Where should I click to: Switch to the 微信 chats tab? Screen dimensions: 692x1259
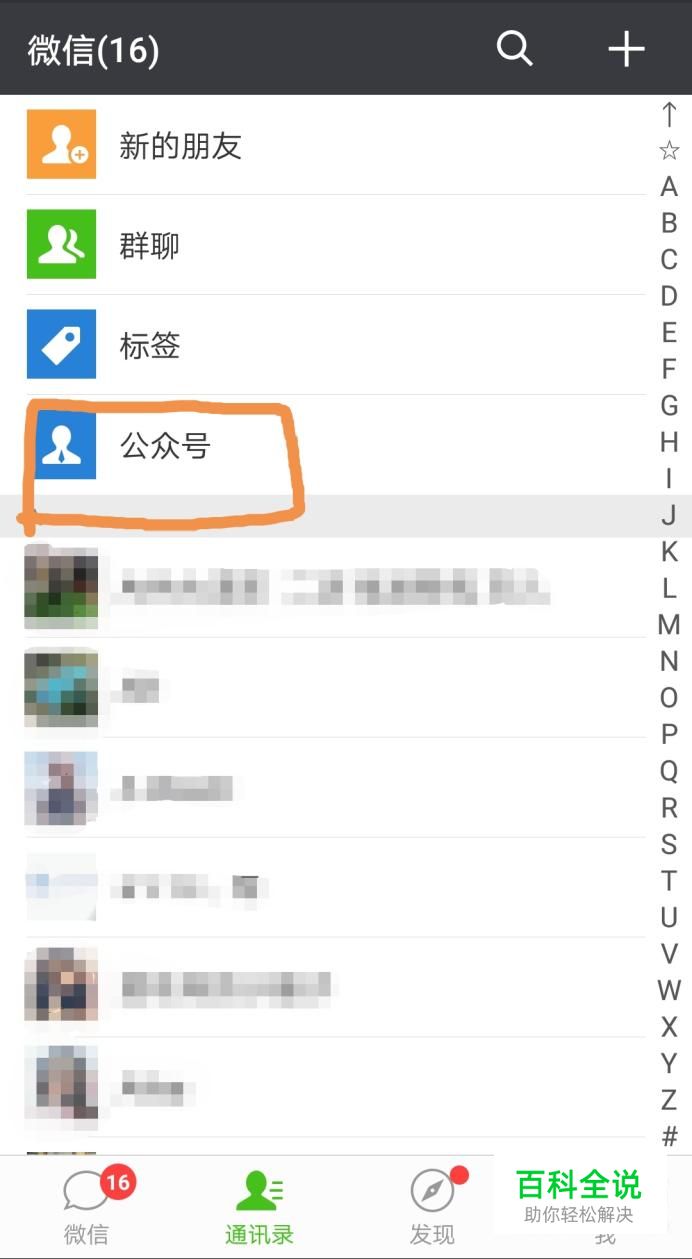[88, 1207]
